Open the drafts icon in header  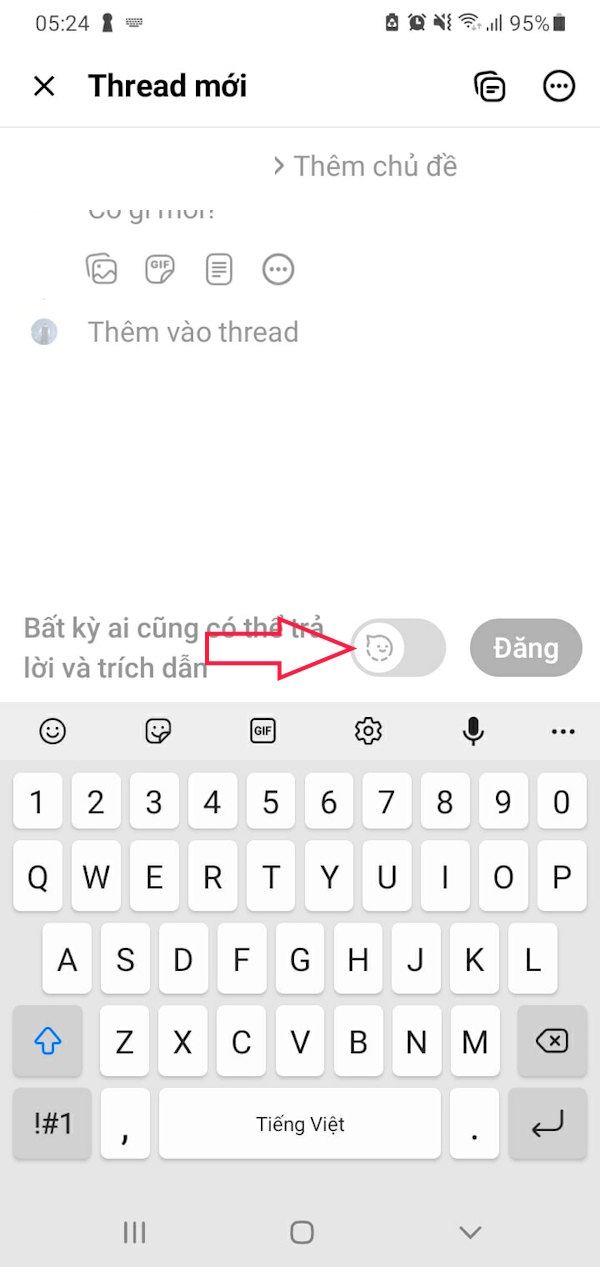click(x=489, y=86)
